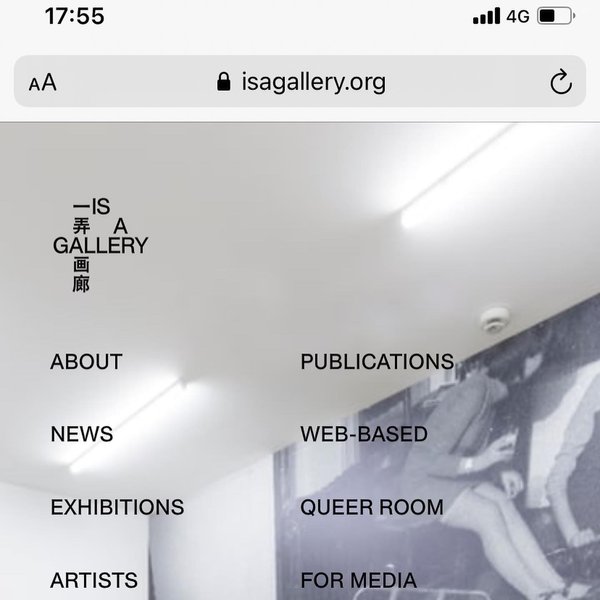Open the News section

(x=82, y=435)
